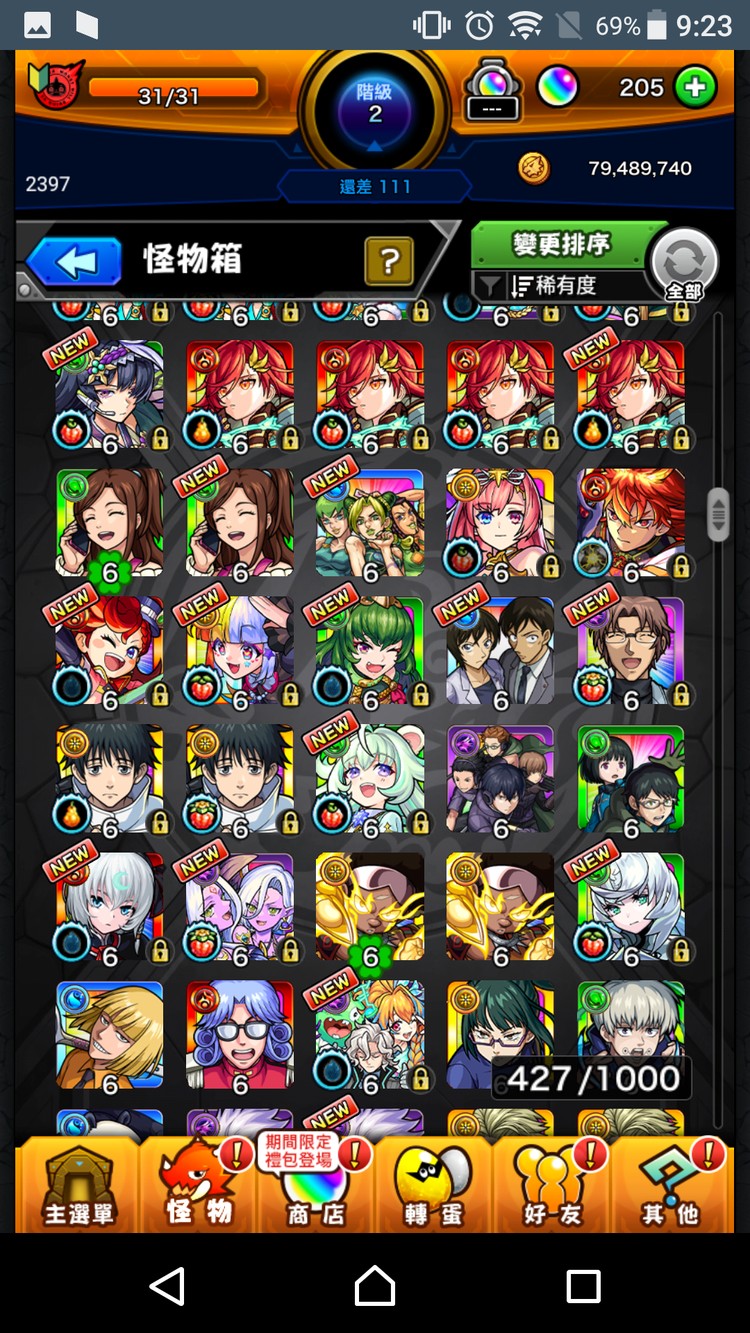Select the glasses-wearing man in suit monster

pyautogui.click(x=630, y=652)
